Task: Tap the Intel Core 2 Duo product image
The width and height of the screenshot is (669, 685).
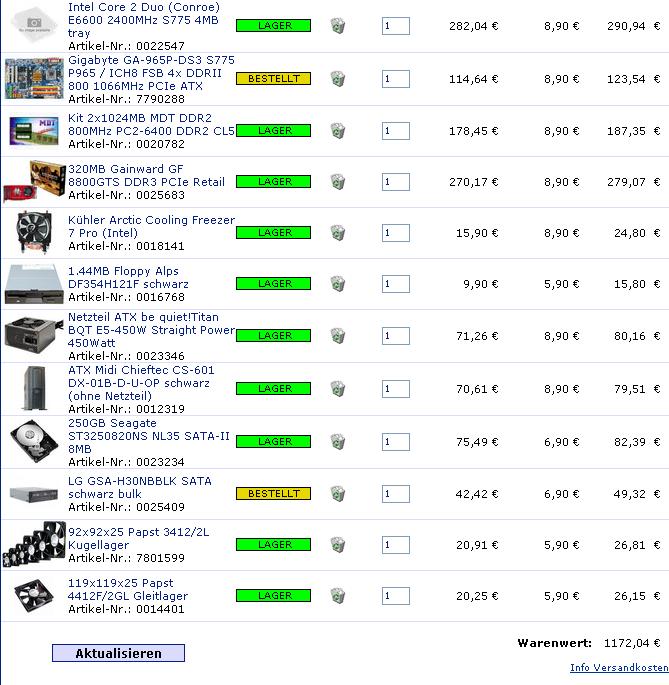Action: point(33,24)
